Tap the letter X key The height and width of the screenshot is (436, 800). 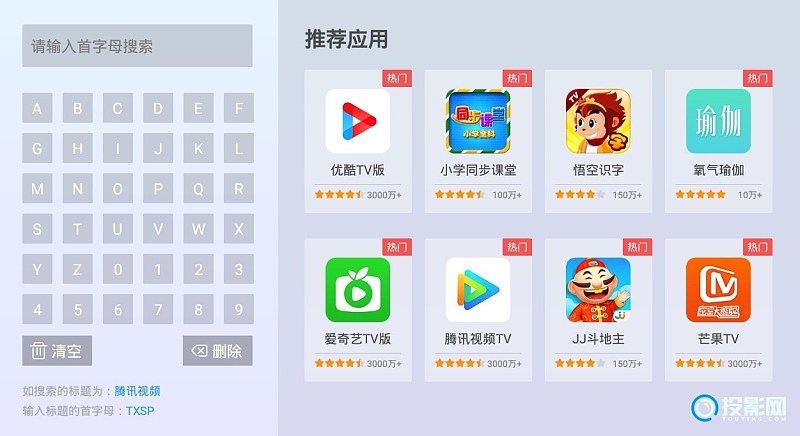(238, 229)
